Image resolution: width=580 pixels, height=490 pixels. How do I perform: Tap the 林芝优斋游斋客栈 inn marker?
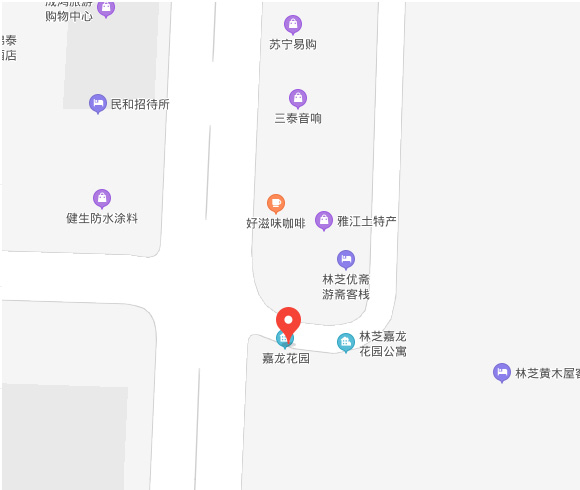pyautogui.click(x=346, y=260)
